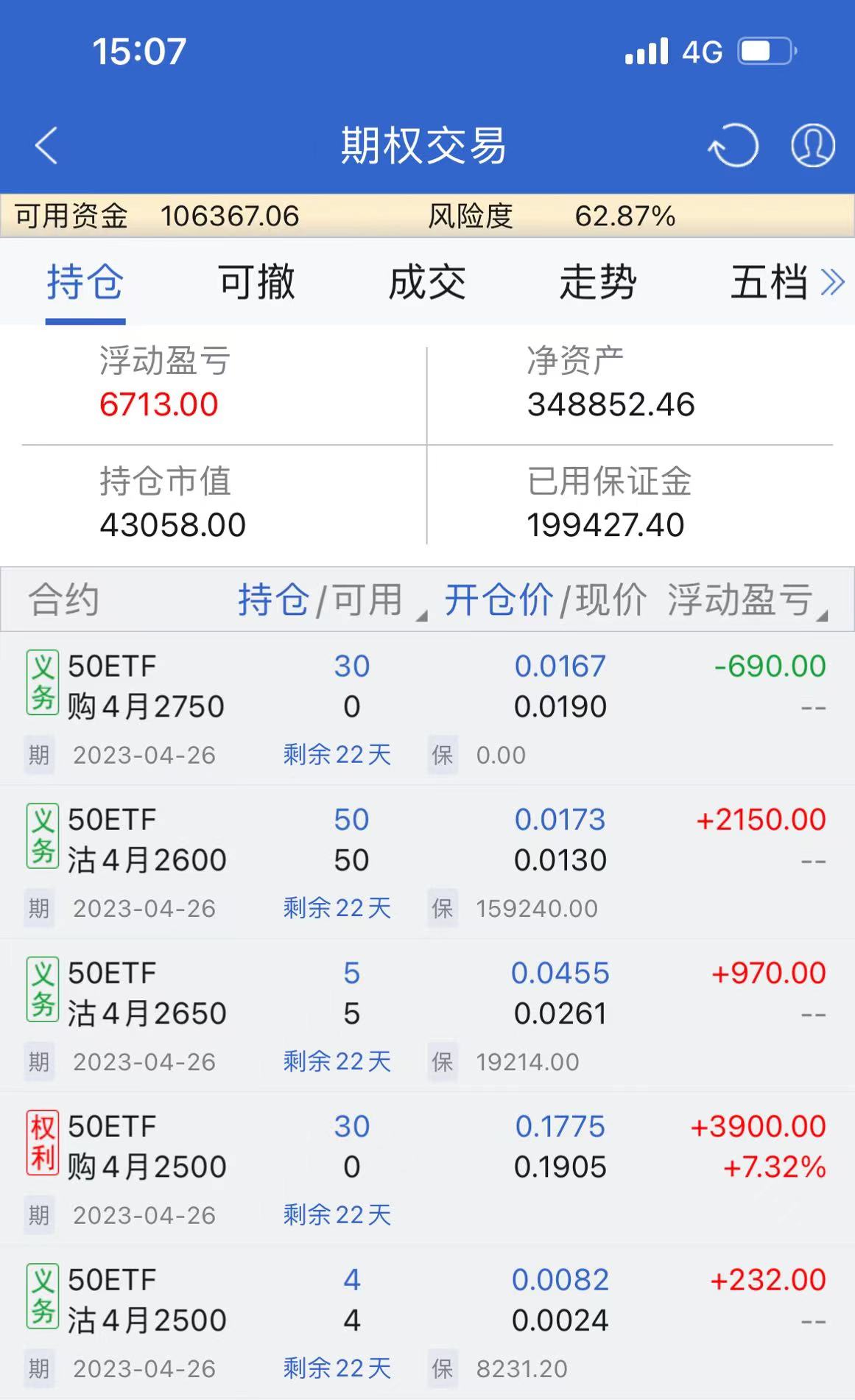Switch to the 可撤 tab

(256, 283)
